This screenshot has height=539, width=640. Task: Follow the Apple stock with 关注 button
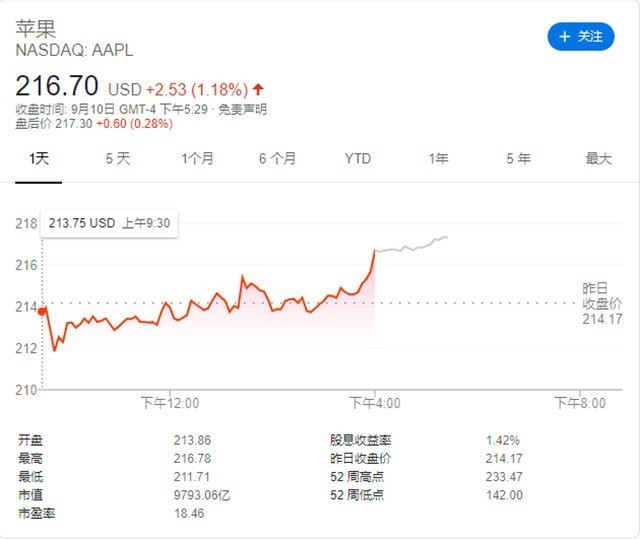pyautogui.click(x=580, y=36)
